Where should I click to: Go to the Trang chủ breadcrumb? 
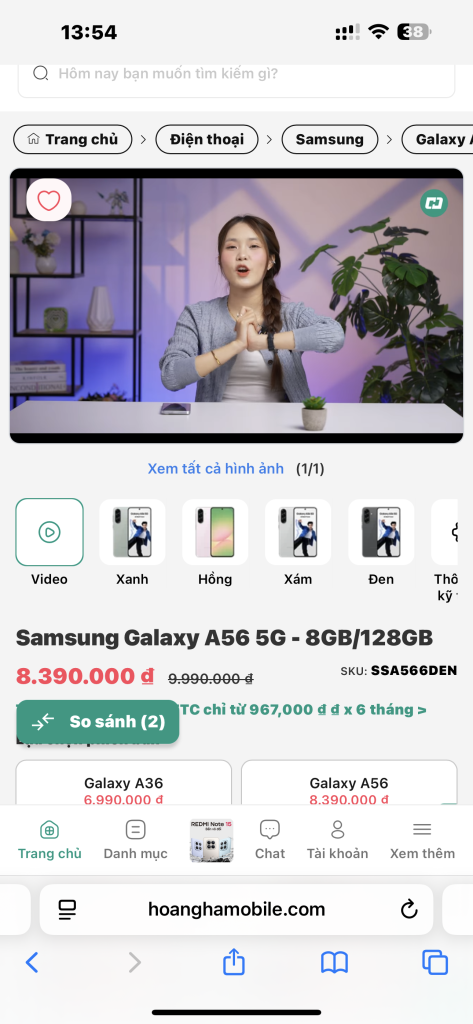73,139
